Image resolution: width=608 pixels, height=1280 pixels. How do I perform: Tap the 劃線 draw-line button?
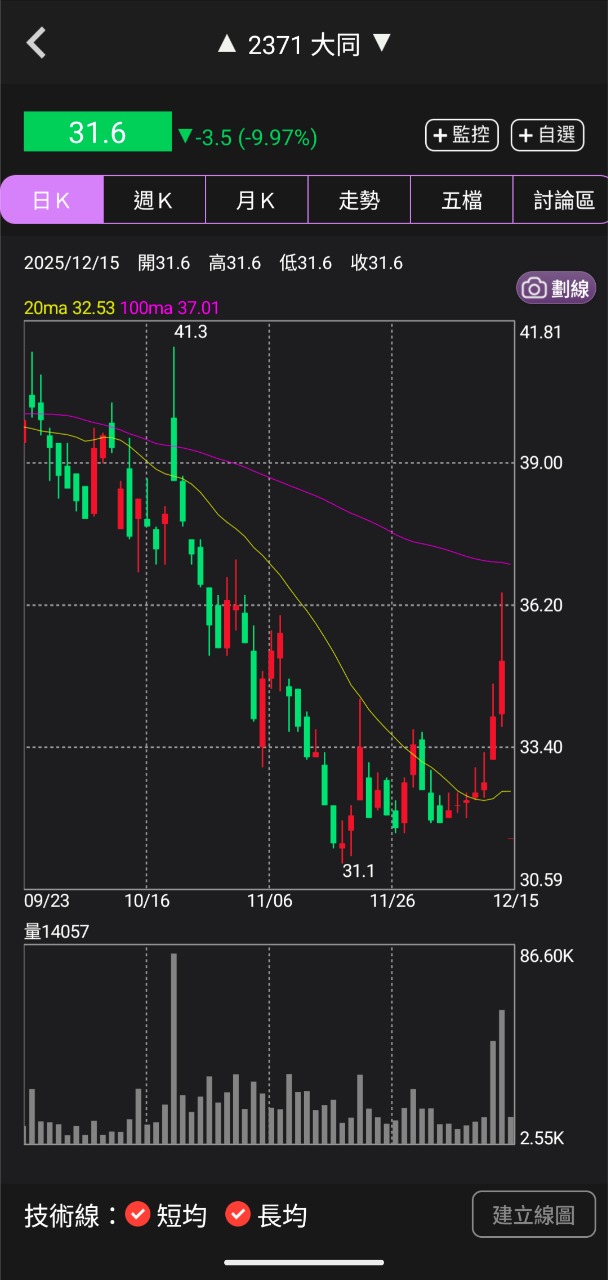coord(556,288)
